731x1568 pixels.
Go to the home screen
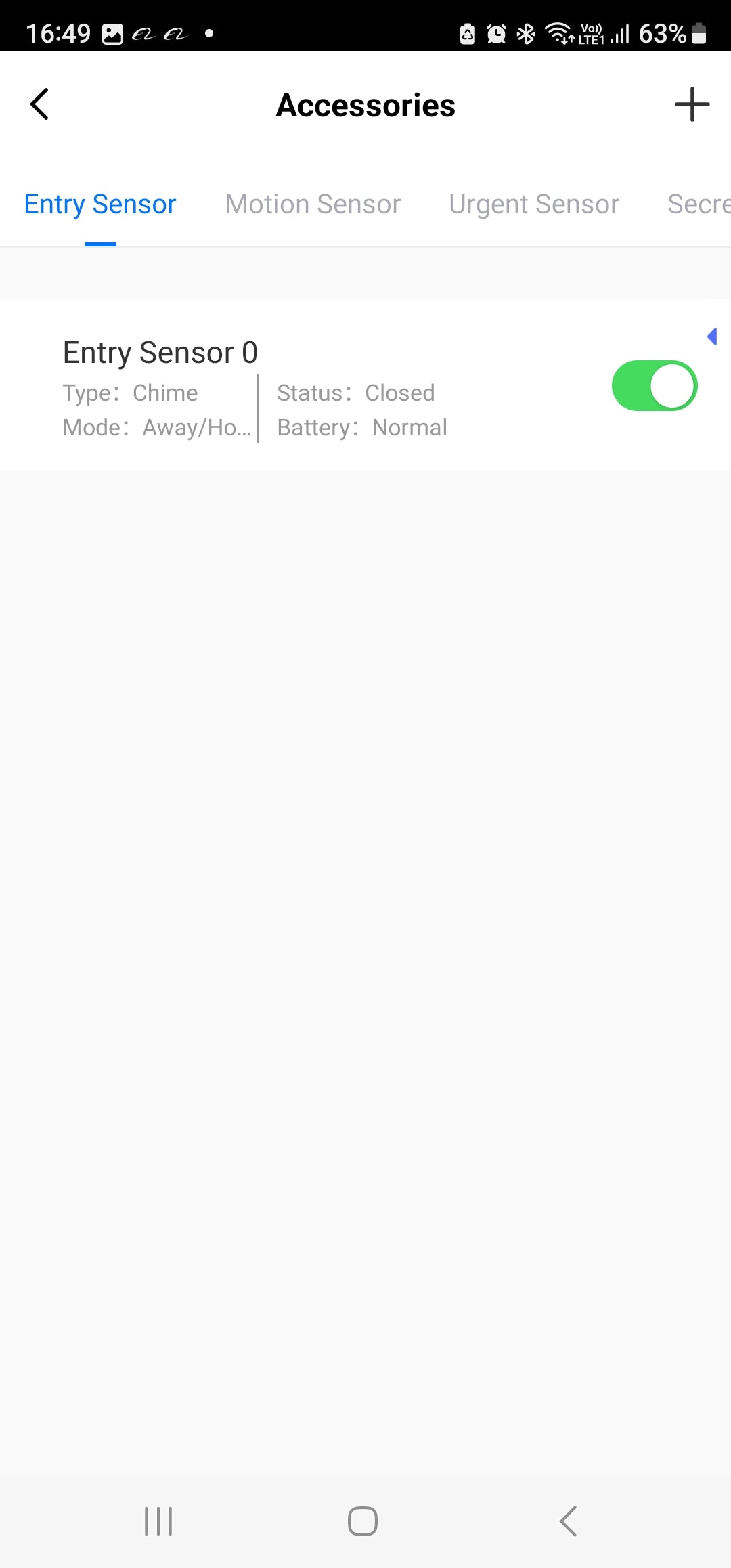click(363, 1521)
